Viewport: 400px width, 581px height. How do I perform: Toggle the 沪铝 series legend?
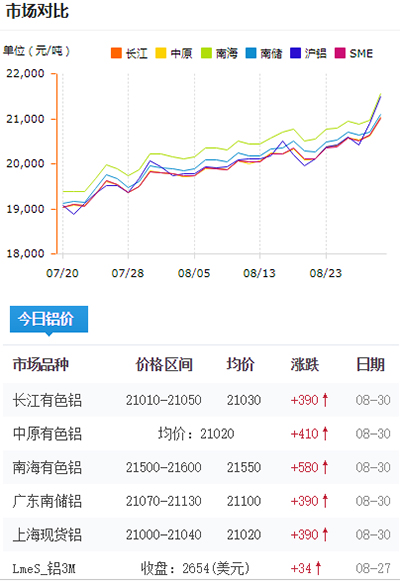tap(309, 53)
